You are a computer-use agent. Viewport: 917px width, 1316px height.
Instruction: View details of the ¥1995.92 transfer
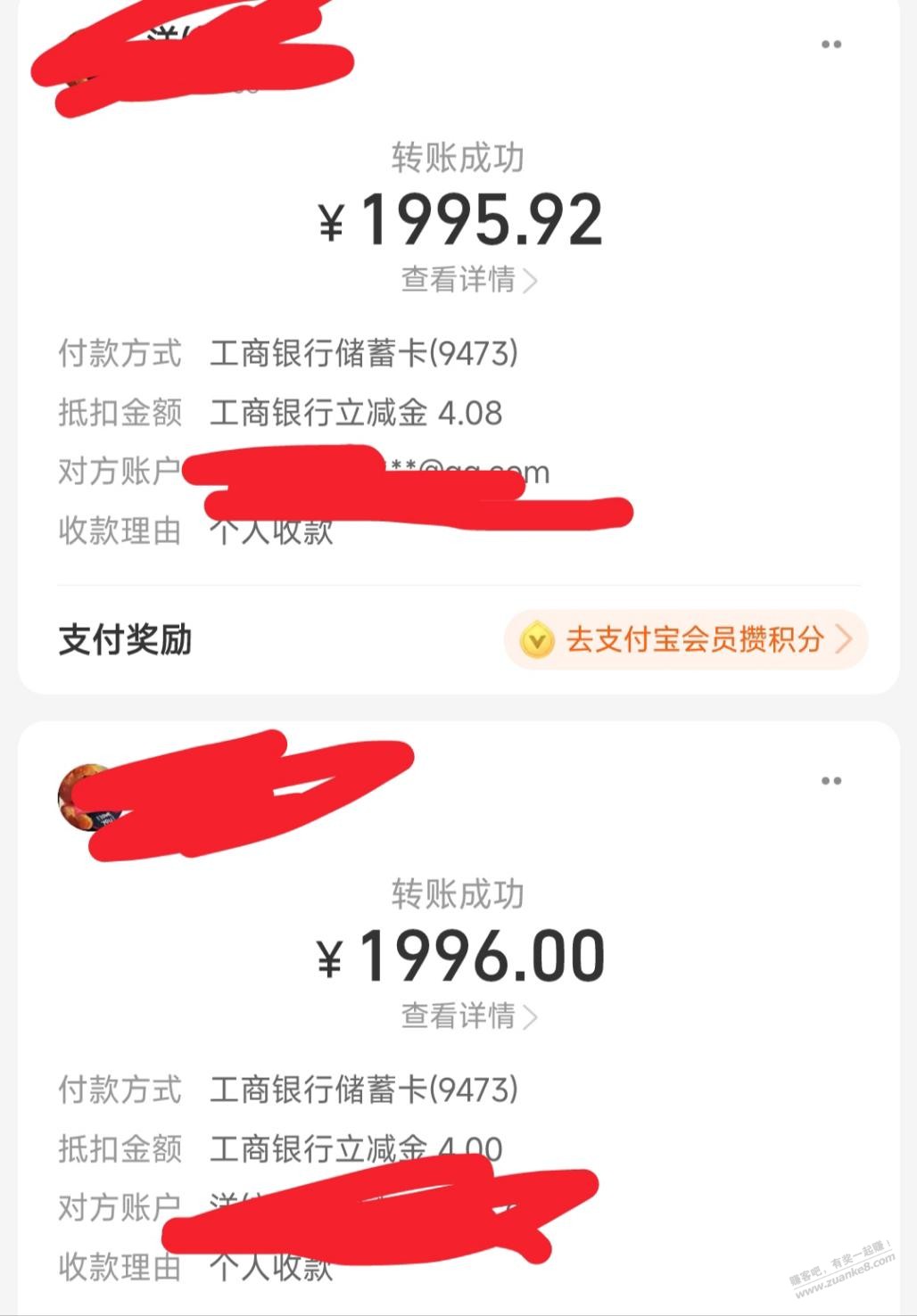tap(468, 280)
